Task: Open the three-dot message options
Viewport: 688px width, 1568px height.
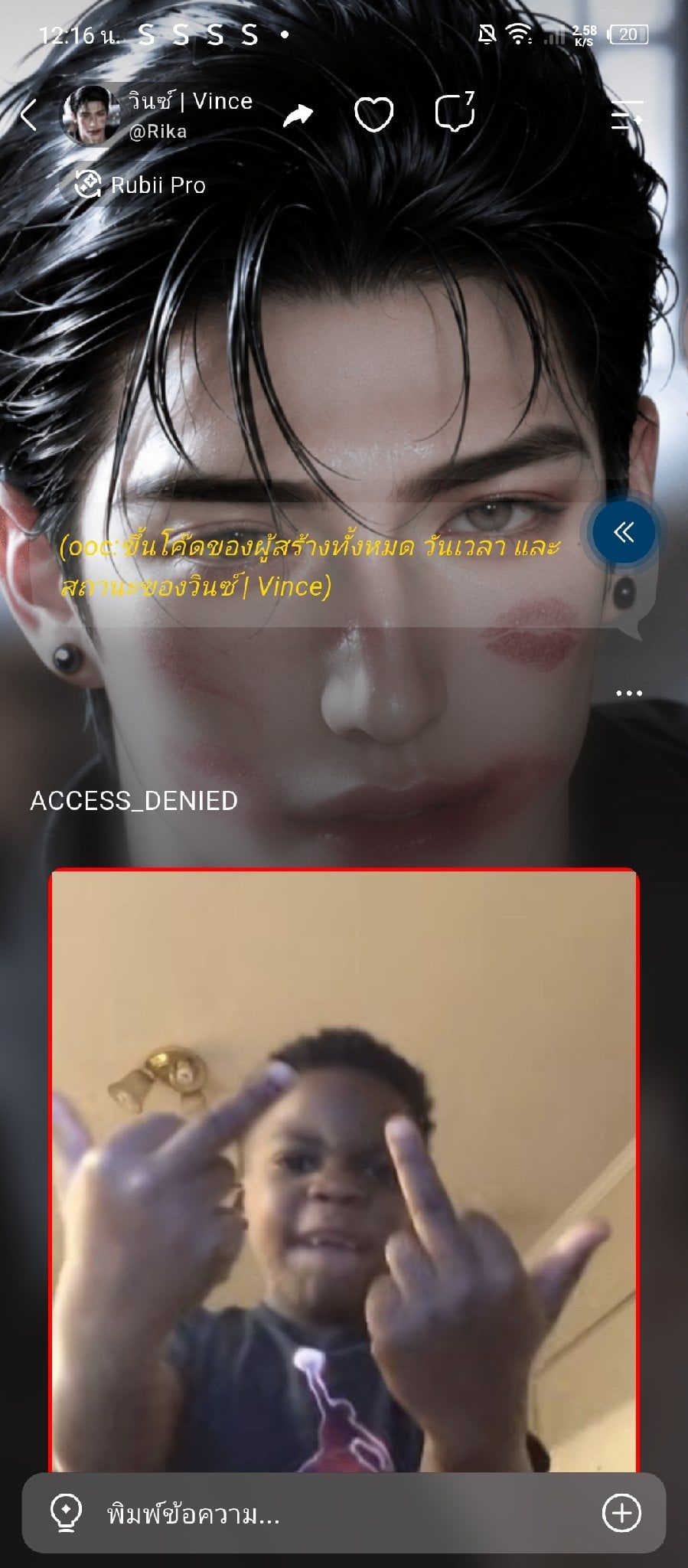Action: [x=629, y=693]
